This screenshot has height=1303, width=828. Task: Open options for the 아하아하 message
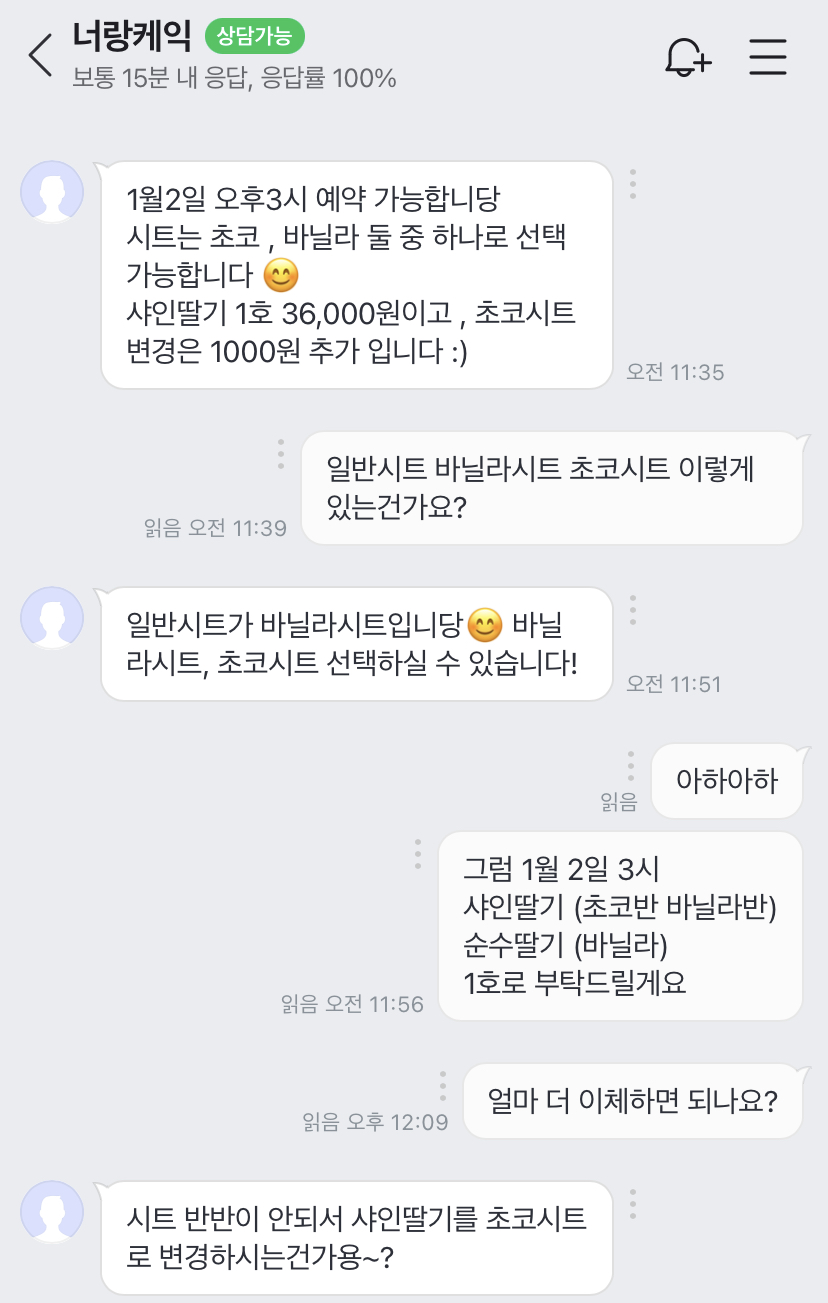point(631,766)
